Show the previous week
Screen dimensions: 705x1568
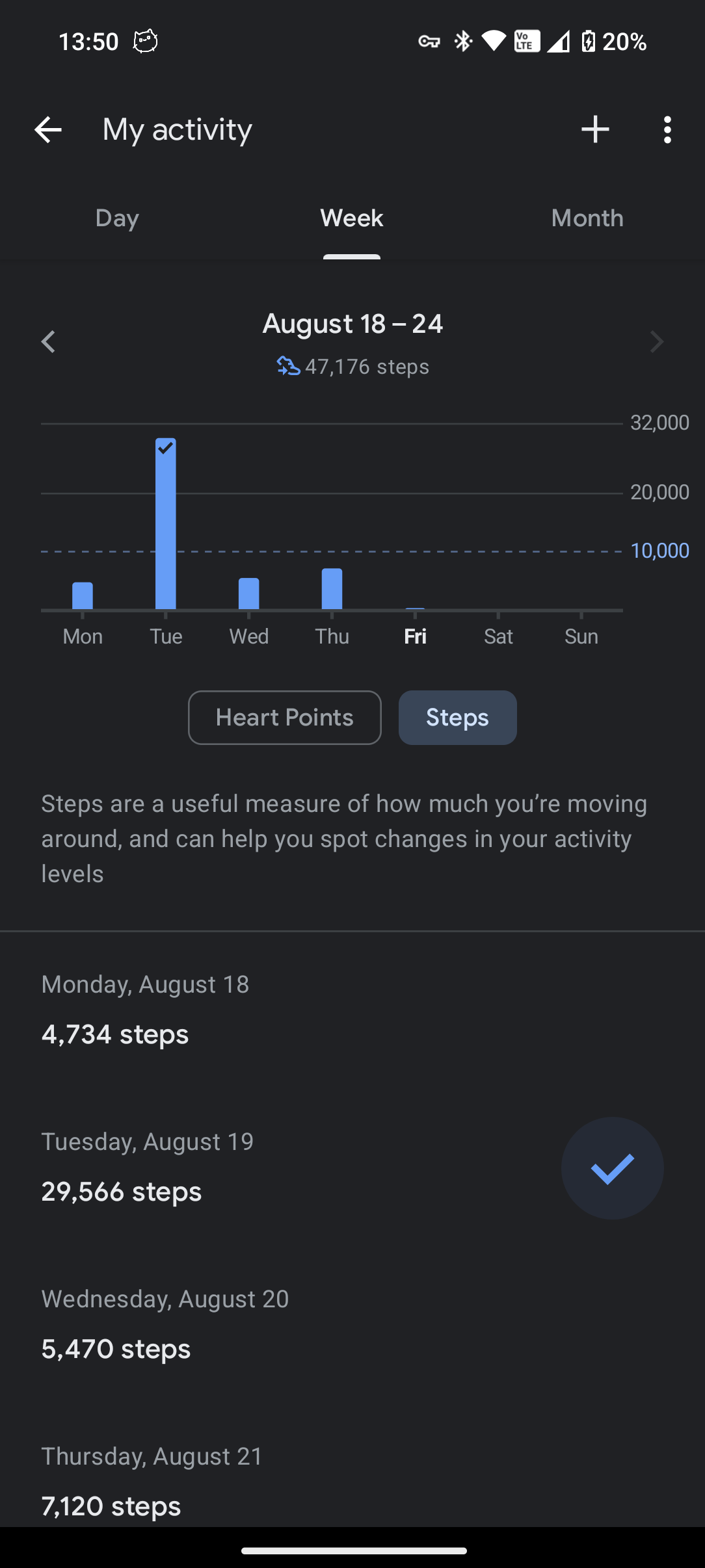[x=48, y=342]
